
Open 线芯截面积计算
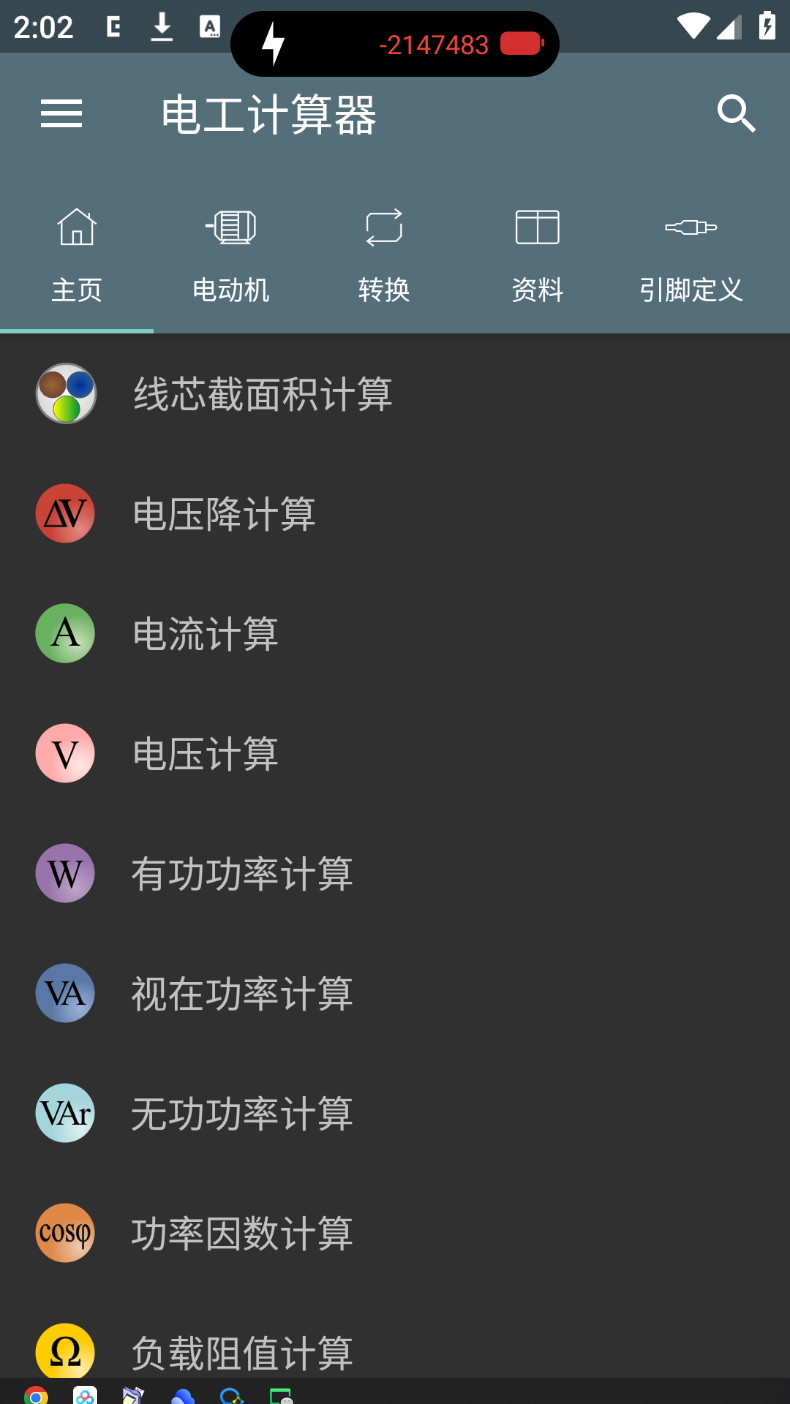(x=262, y=394)
